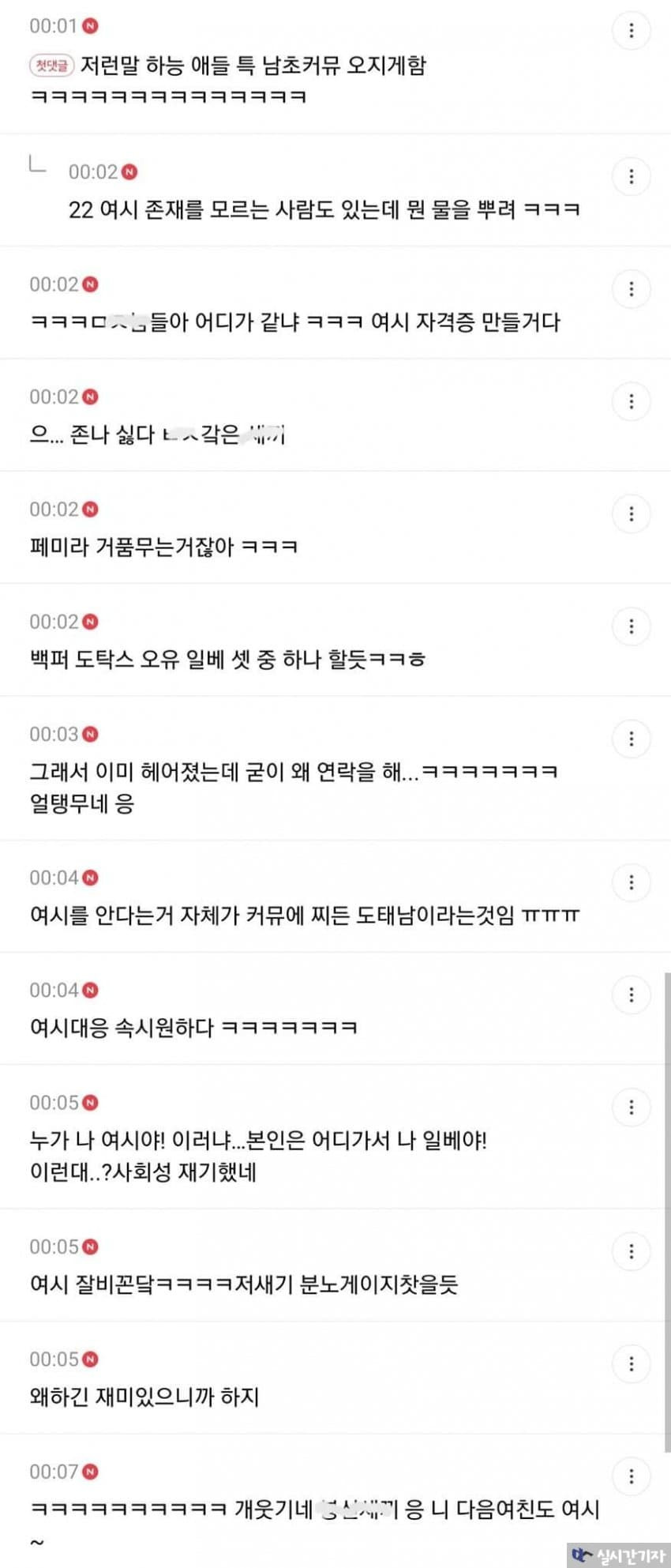Open options for the '왜하긴 재미있으니까 하지' comment
This screenshot has width=671, height=1568.
click(x=631, y=1363)
